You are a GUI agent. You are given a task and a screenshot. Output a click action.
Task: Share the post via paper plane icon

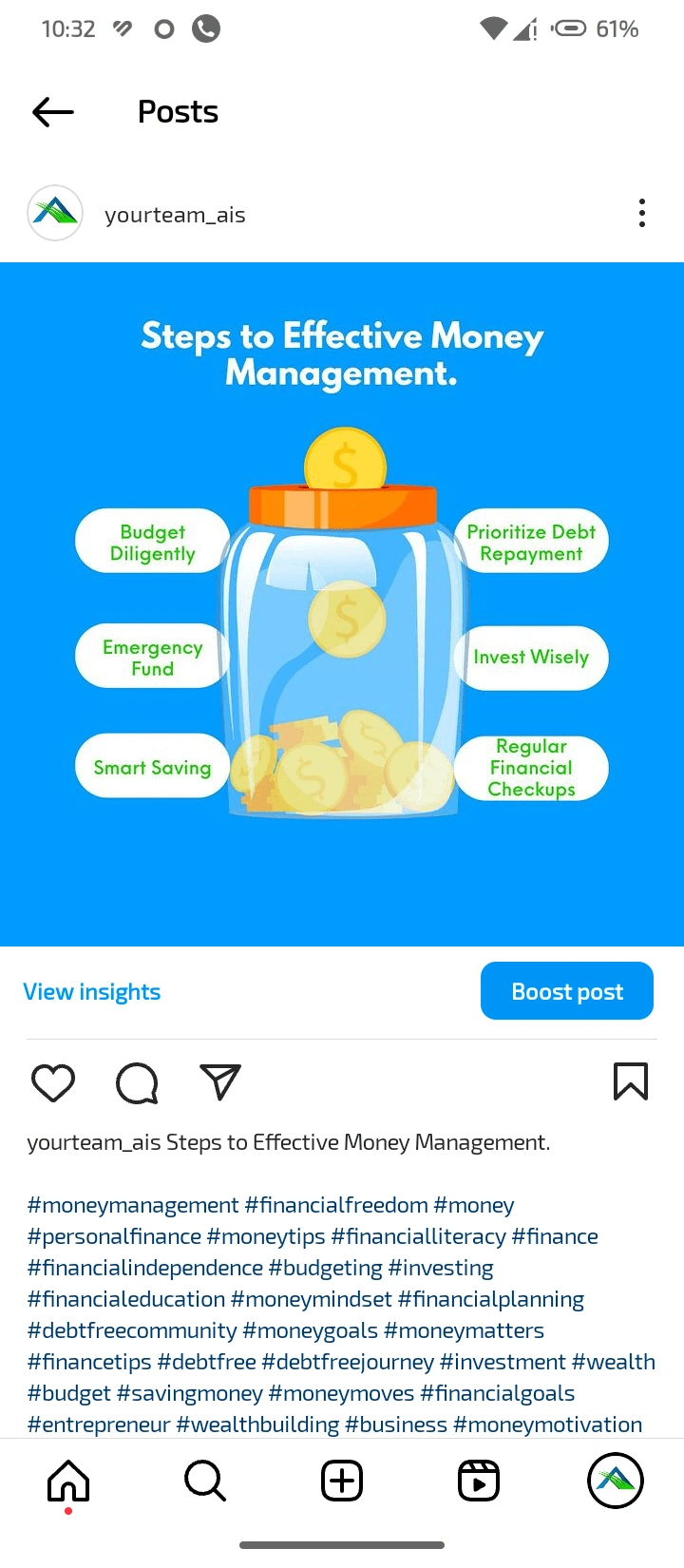coord(220,1081)
